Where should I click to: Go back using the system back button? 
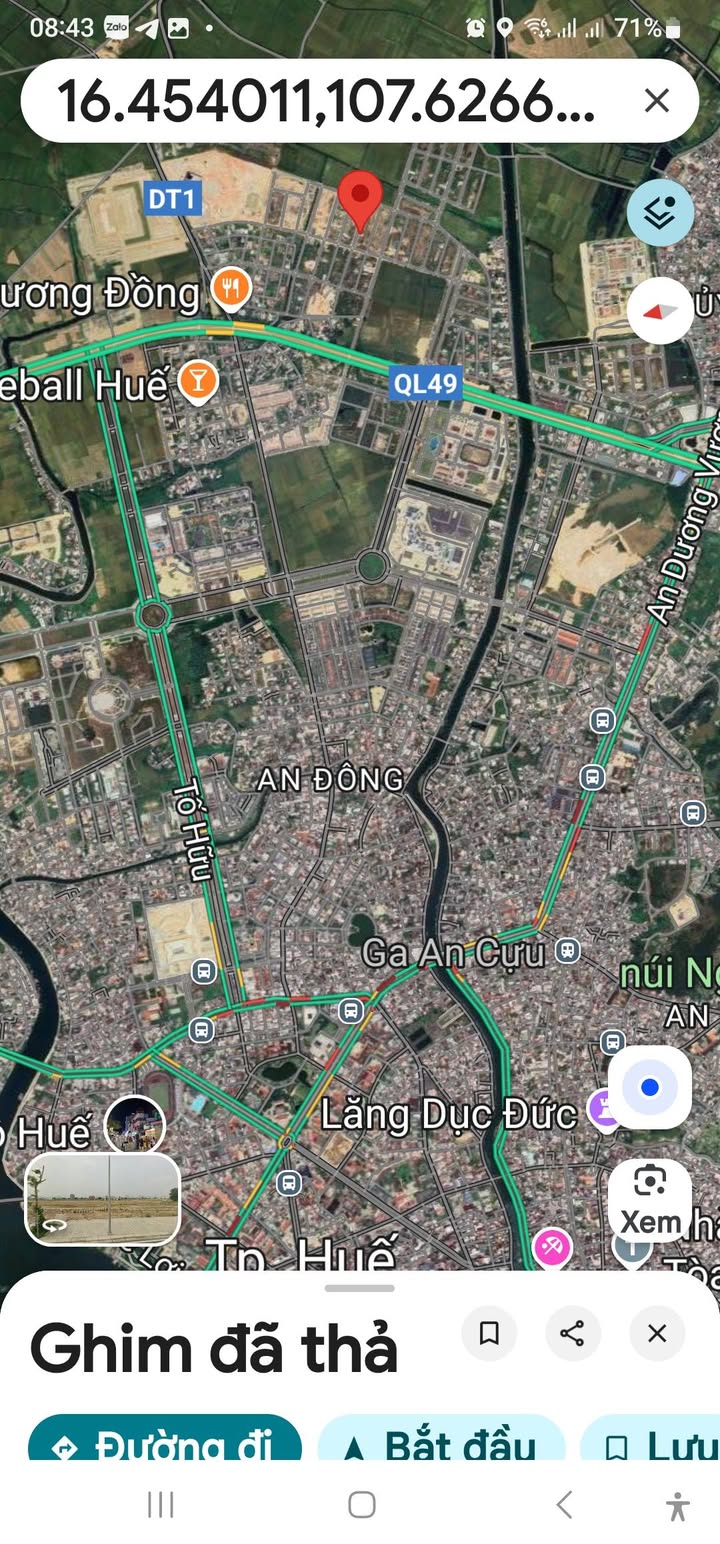click(564, 1504)
